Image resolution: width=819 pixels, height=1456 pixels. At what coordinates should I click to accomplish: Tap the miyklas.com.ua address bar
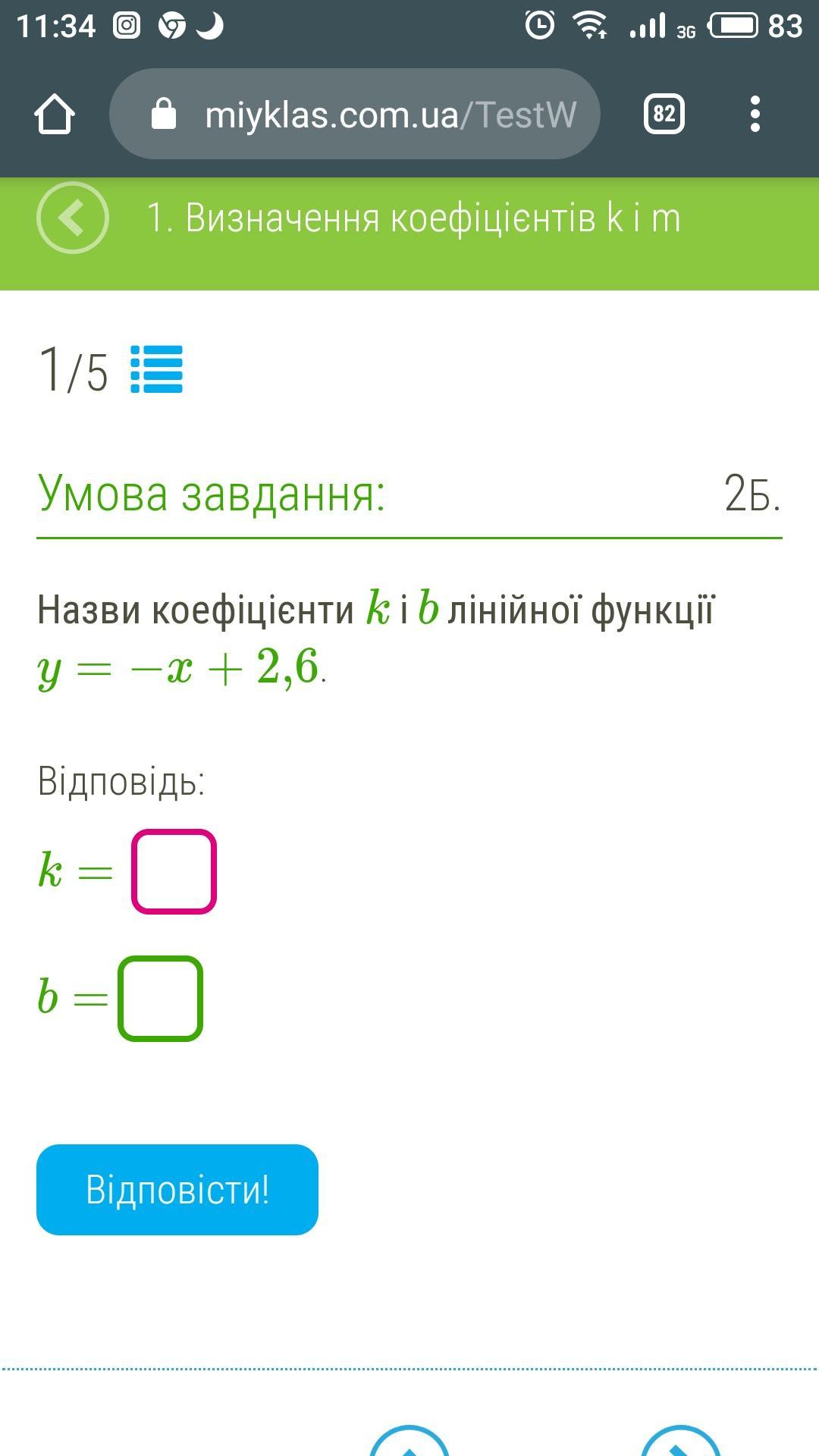pos(355,114)
